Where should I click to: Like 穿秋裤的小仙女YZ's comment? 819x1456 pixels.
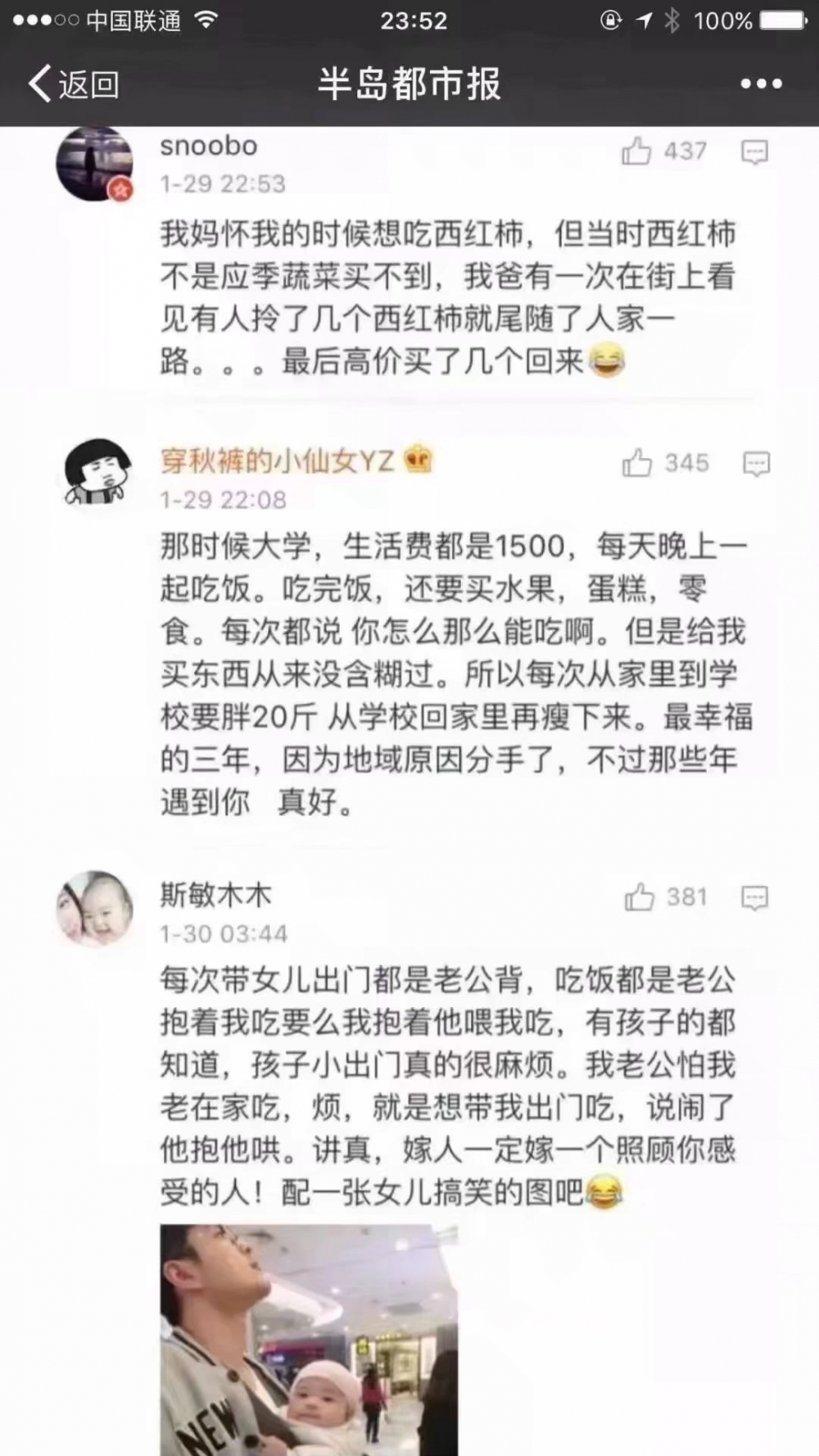(x=637, y=463)
